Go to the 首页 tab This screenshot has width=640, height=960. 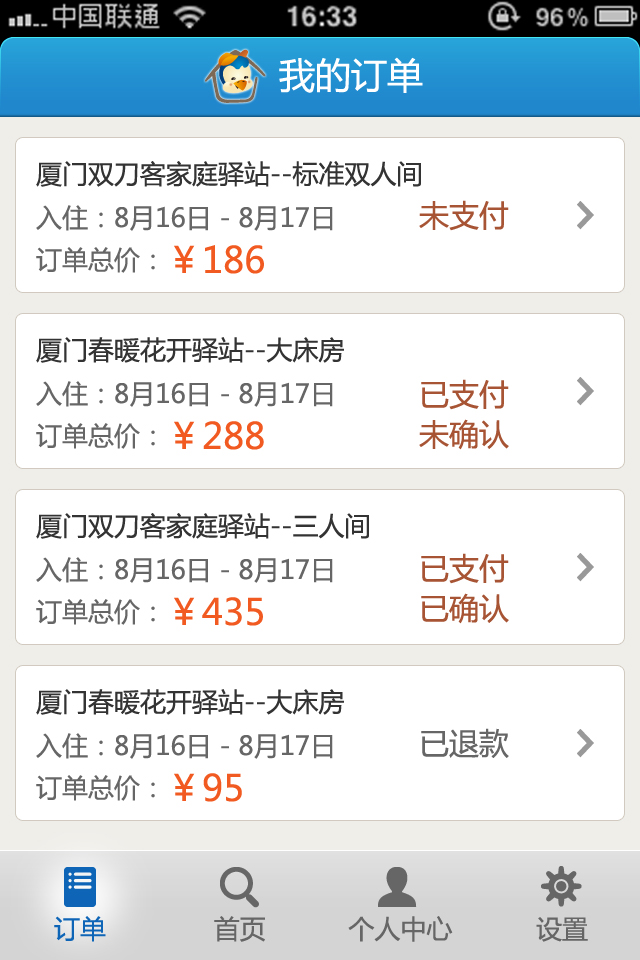point(240,905)
